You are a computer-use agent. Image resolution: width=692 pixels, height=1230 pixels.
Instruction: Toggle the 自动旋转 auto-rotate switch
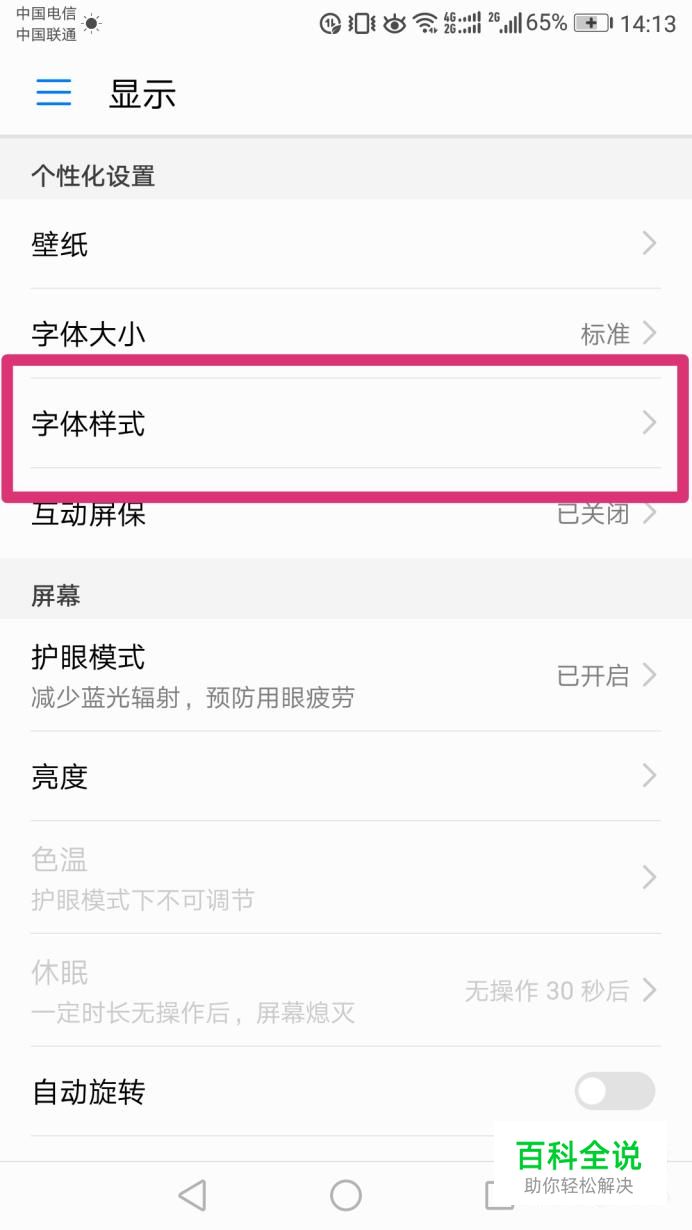click(x=614, y=1091)
